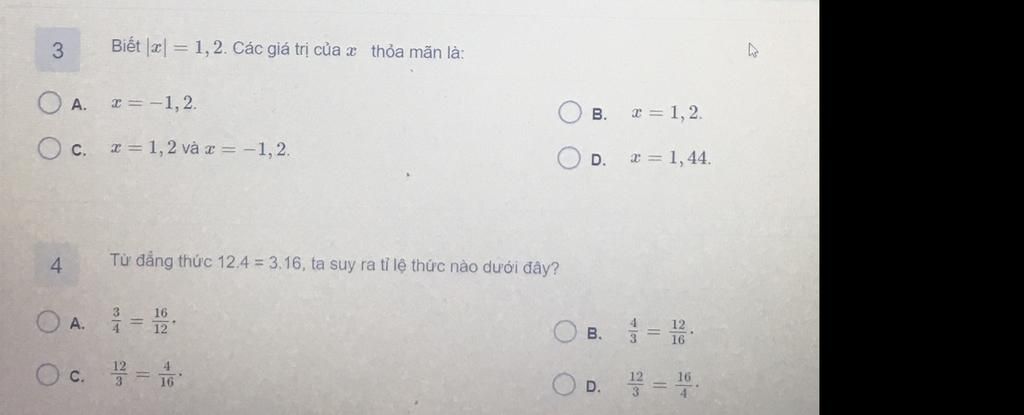1024x415 pixels.
Task: Pick answer C 12/3 = 4/16 for question 4
Action: coord(48,374)
